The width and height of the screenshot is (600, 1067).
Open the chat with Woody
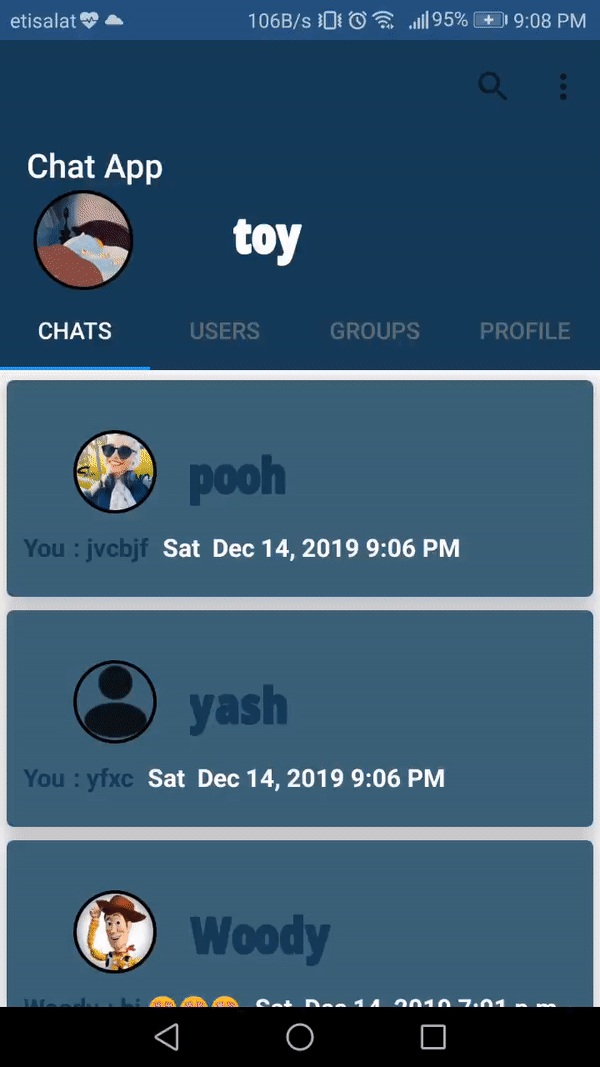300,923
